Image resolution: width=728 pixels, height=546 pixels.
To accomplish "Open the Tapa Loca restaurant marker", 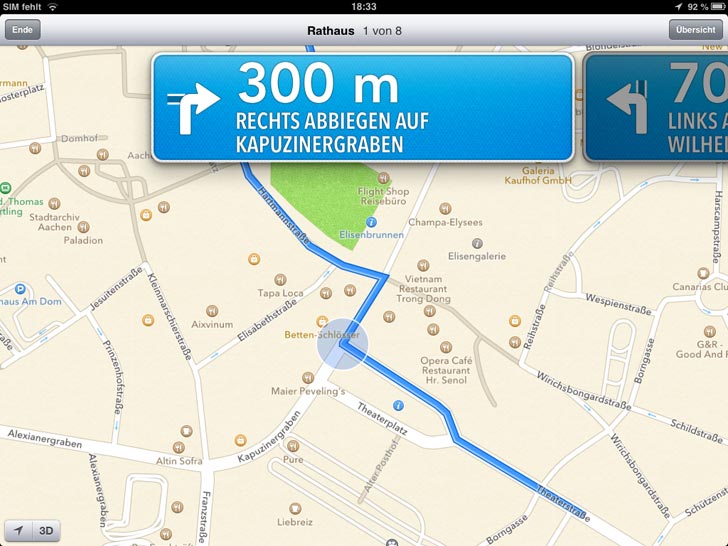I will click(x=280, y=279).
